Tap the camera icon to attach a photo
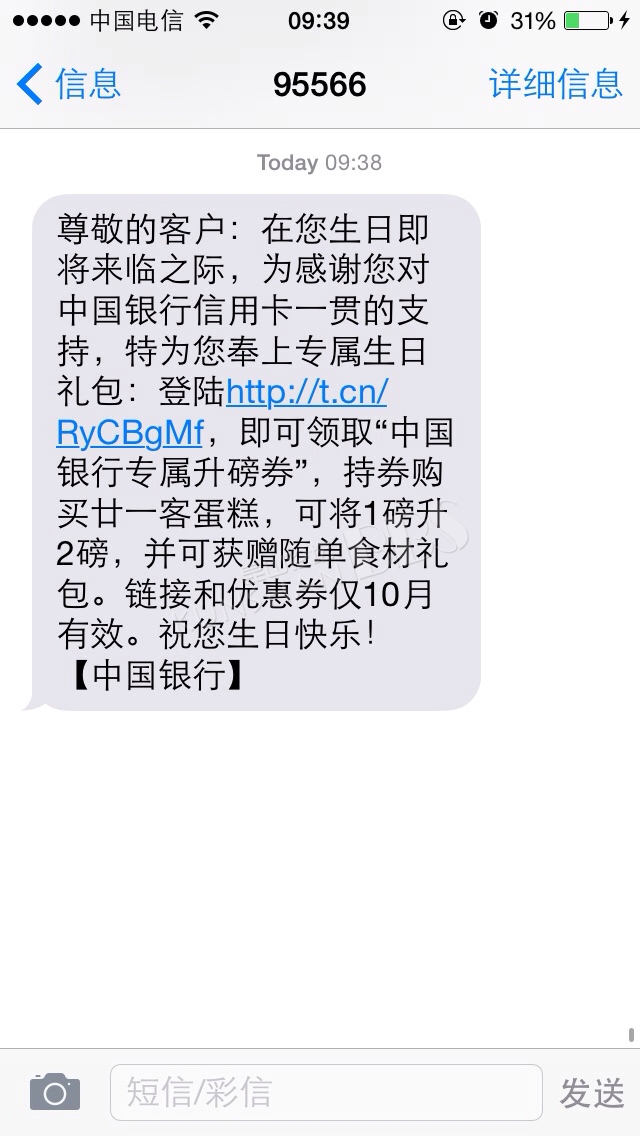The height and width of the screenshot is (1136, 640). [x=55, y=1092]
